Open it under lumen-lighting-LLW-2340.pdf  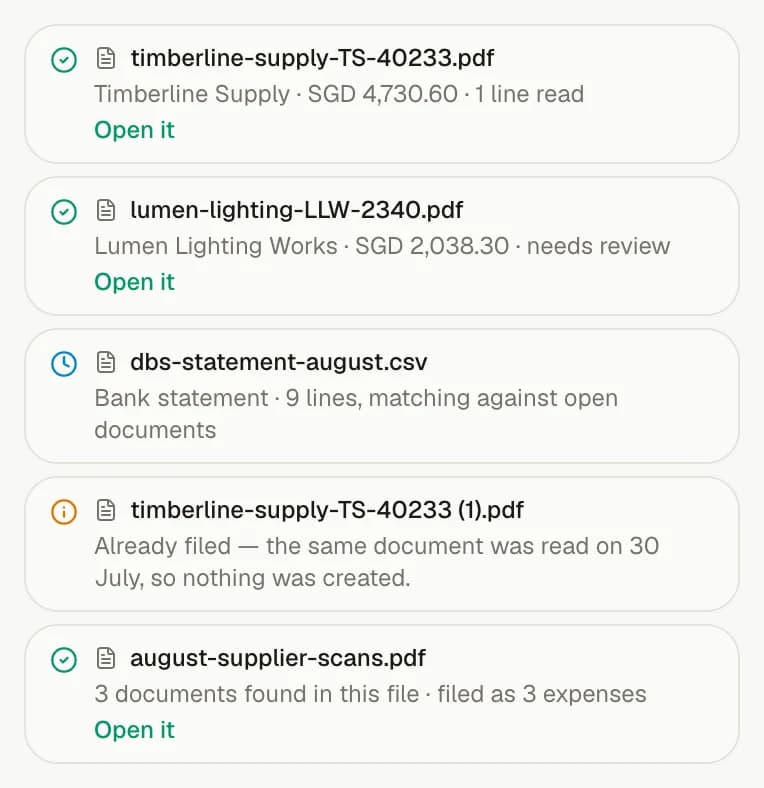point(134,282)
